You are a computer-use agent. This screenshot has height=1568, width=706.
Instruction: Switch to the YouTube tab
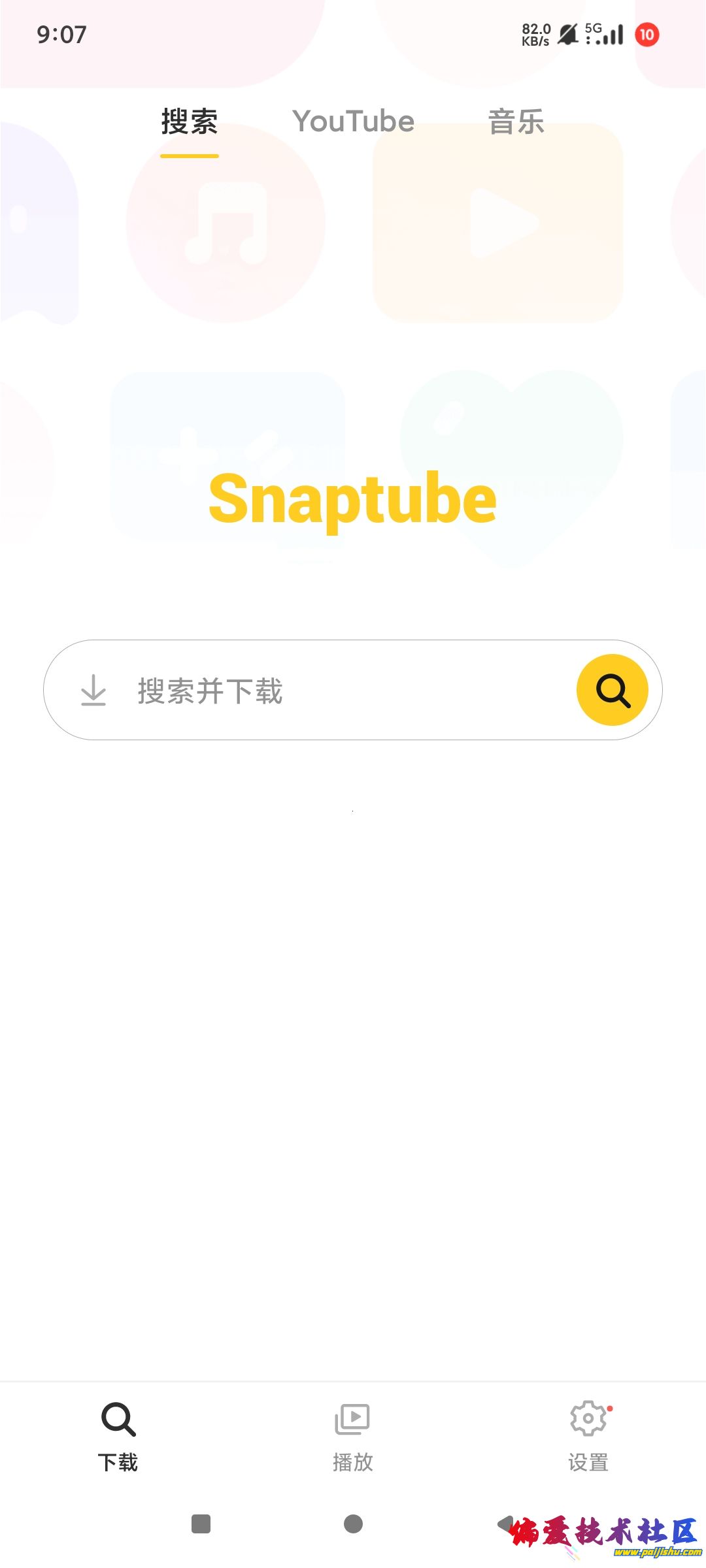click(x=353, y=122)
